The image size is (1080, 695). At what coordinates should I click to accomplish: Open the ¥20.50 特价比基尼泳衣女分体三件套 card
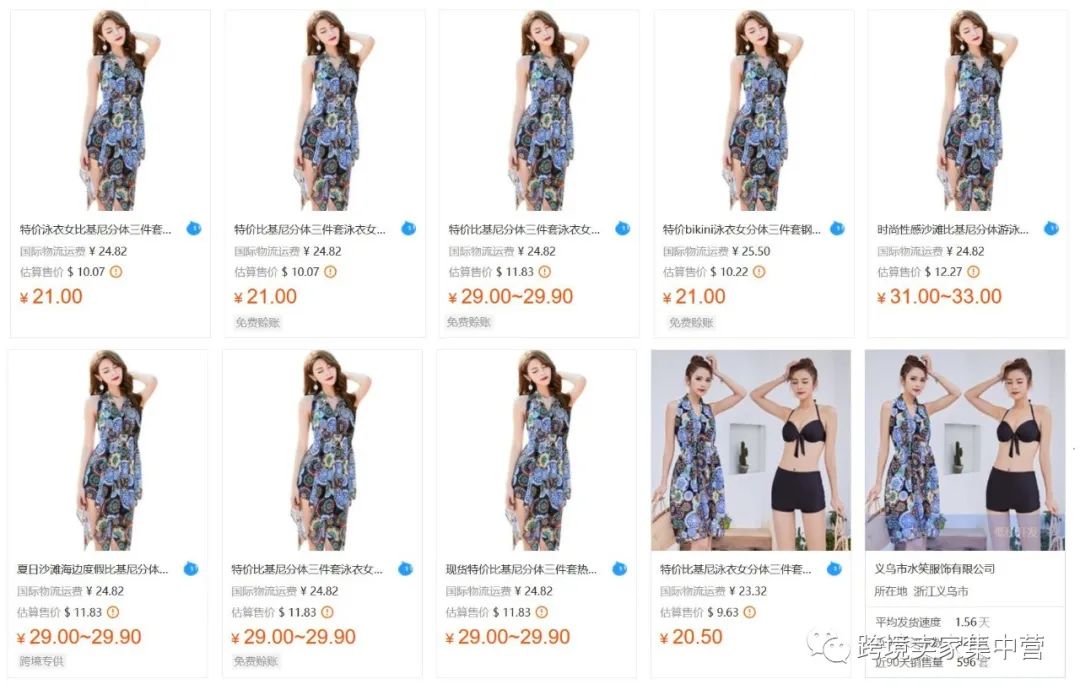click(735, 569)
